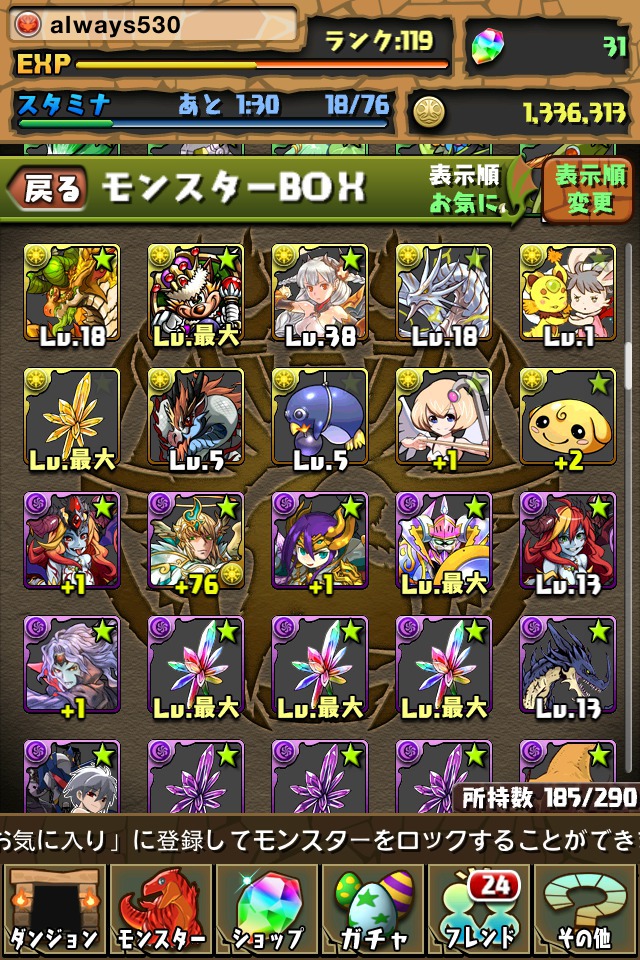Image resolution: width=640 pixels, height=960 pixels.
Task: Tap the 表示順変更 sort order button
Action: tap(590, 189)
